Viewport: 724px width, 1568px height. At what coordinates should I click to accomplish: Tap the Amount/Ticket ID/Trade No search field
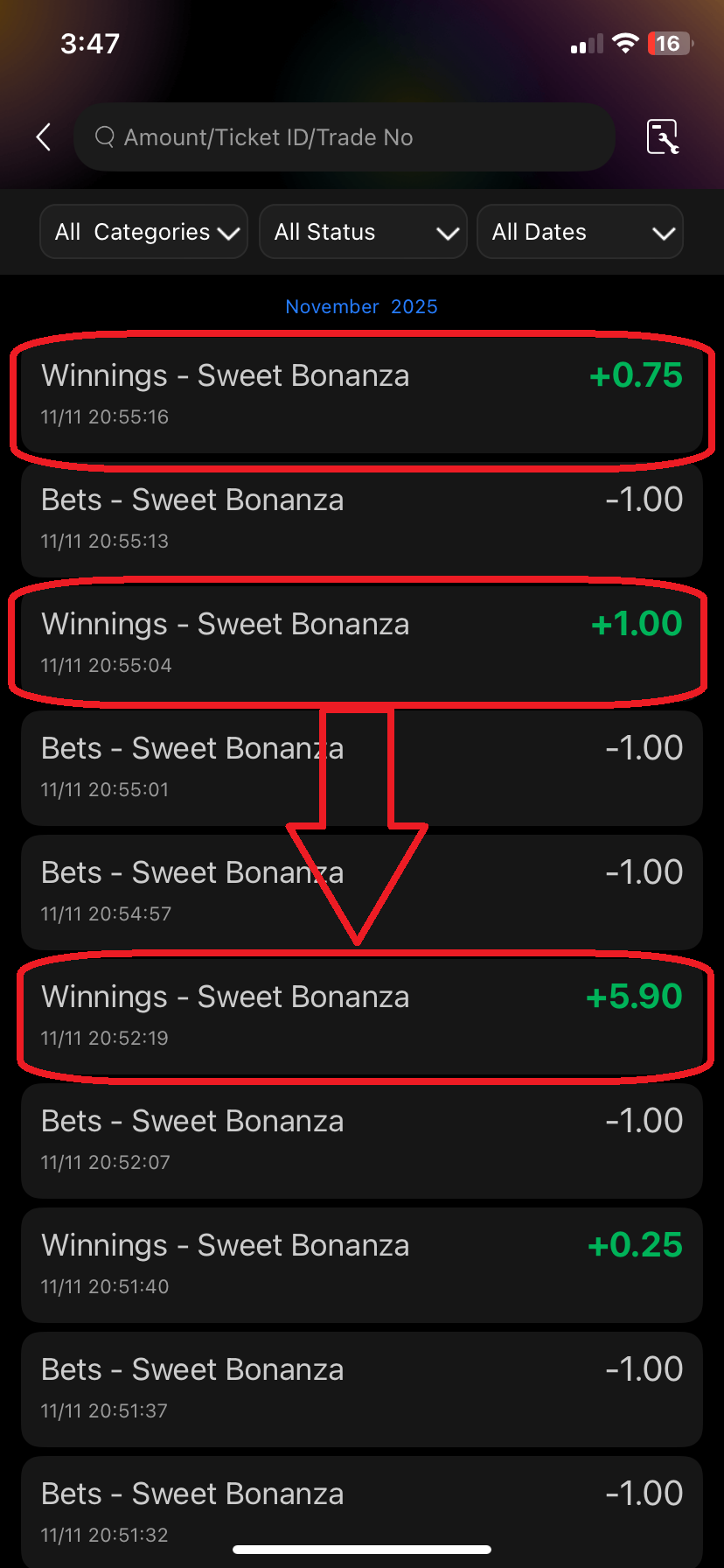coord(344,137)
